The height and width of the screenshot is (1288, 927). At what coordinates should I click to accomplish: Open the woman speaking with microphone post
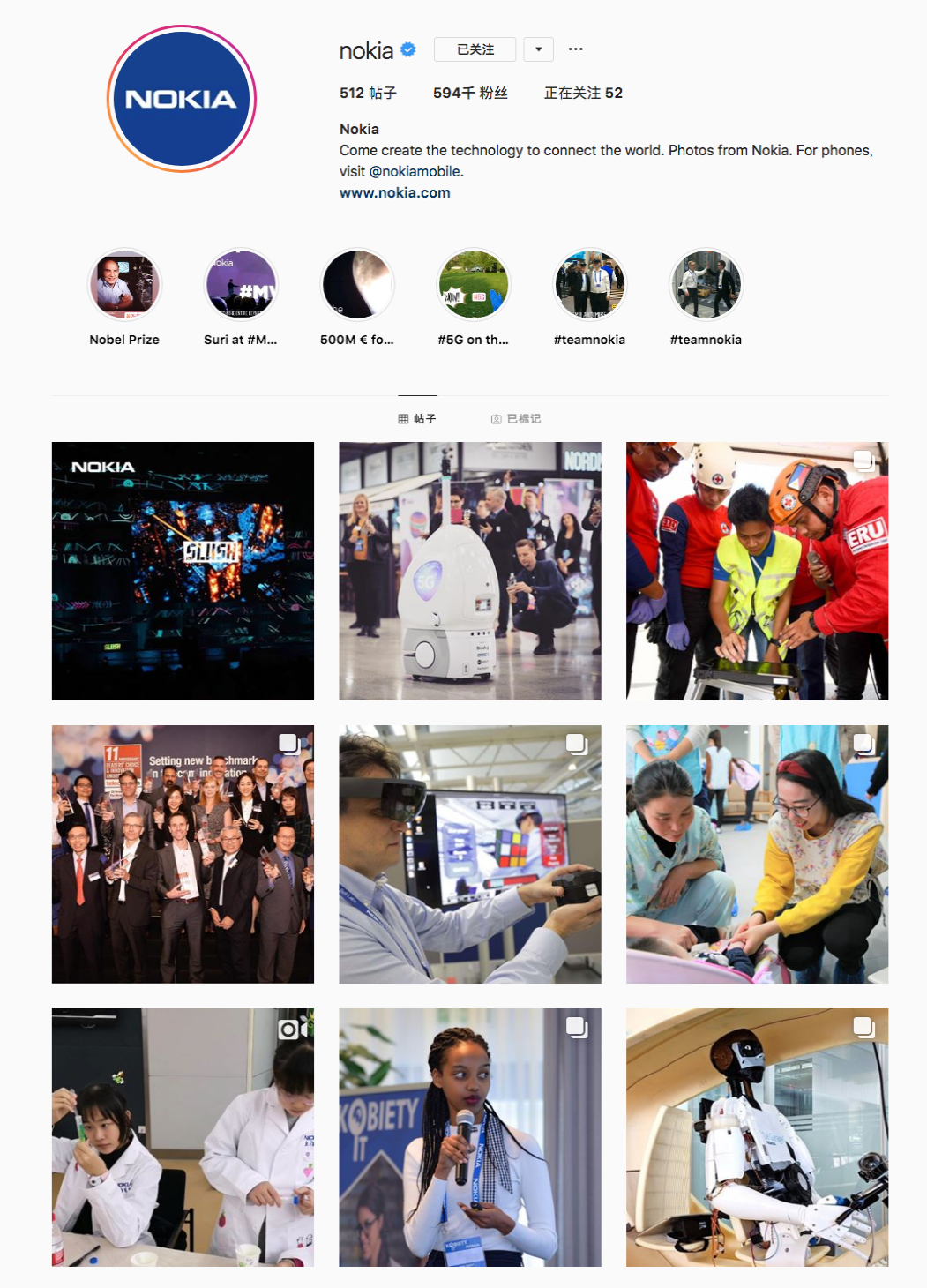470,1137
